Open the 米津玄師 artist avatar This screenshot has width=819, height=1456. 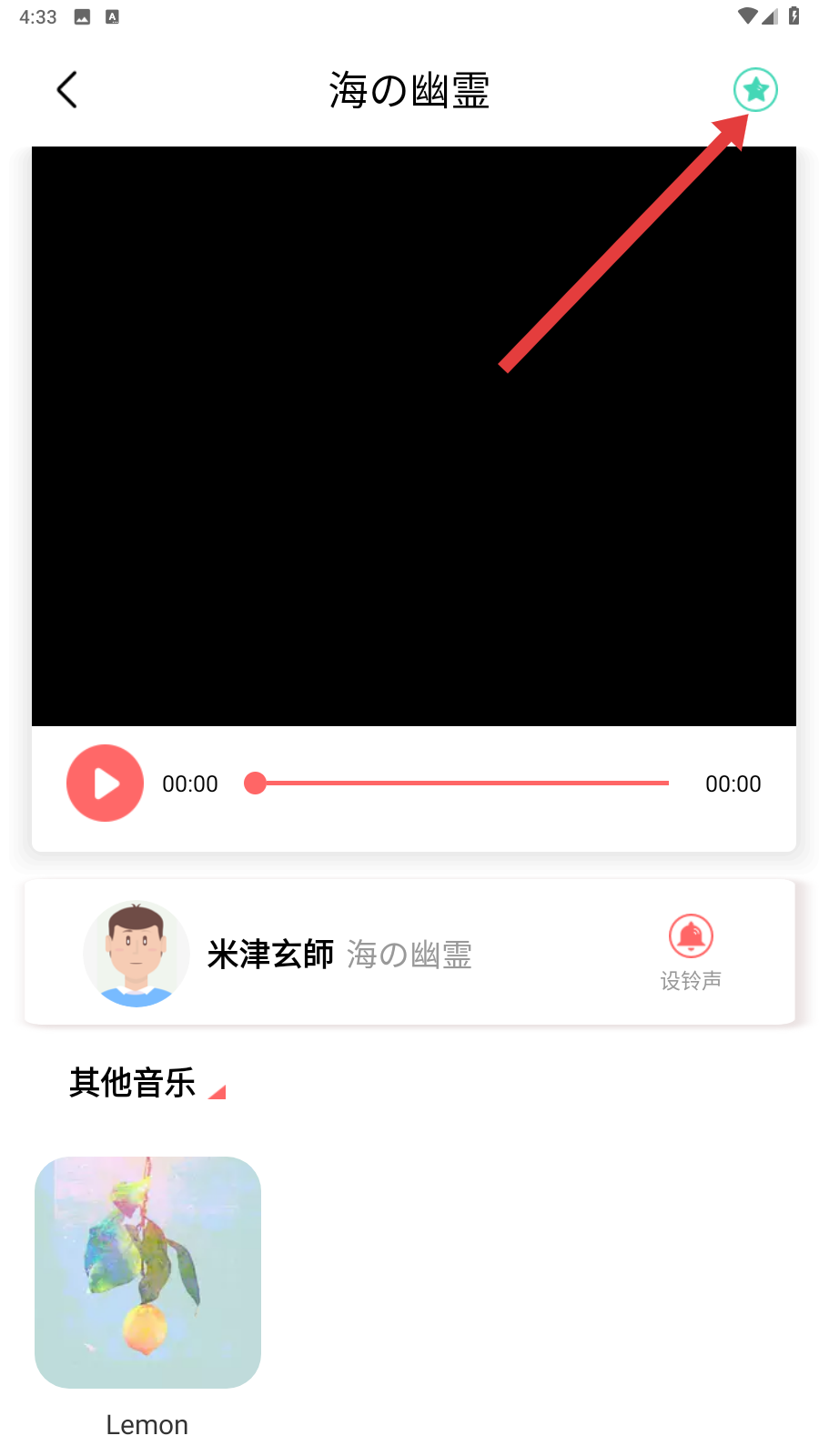click(x=136, y=954)
